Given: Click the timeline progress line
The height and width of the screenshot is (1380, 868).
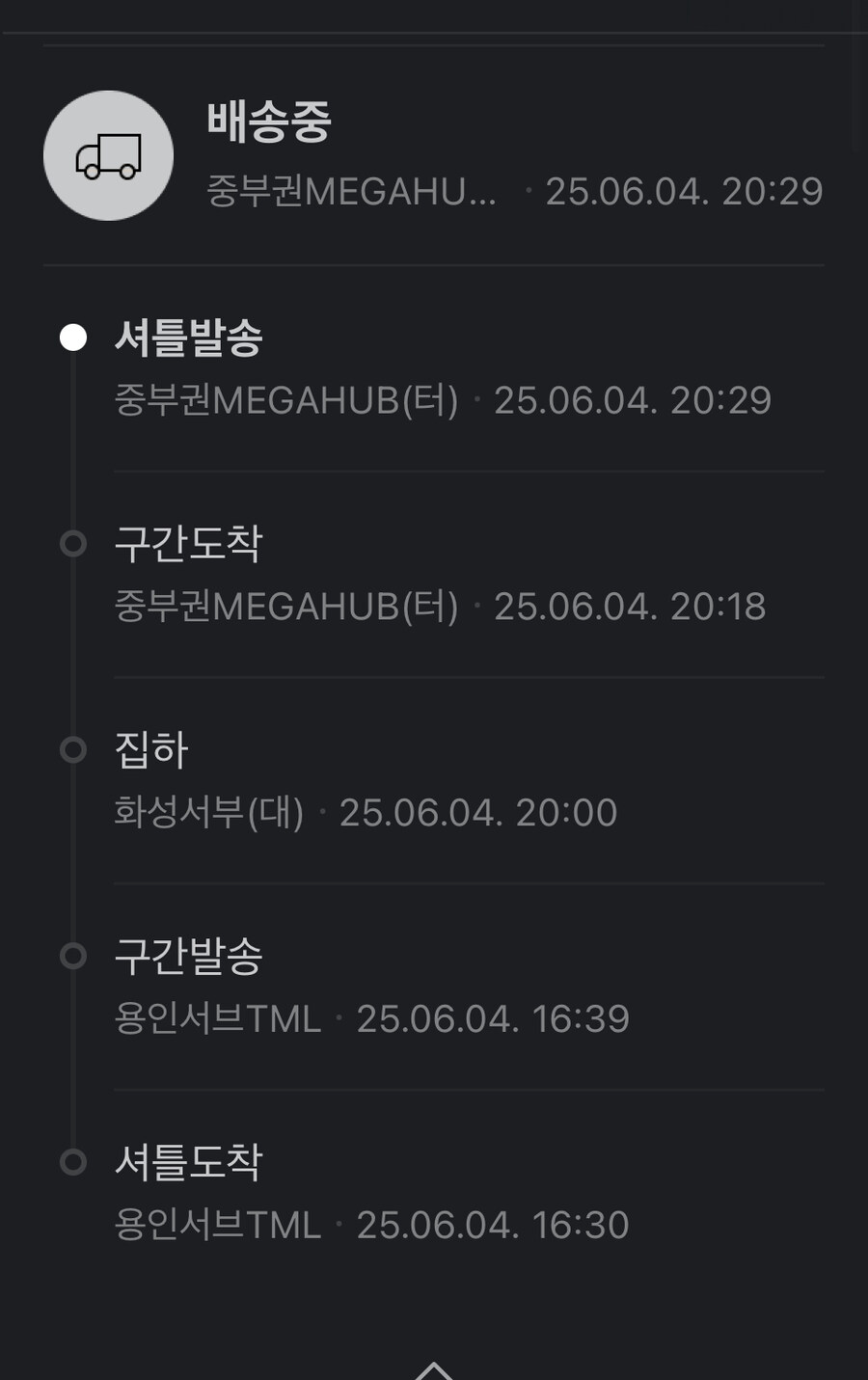Looking at the screenshot, I should (72, 646).
